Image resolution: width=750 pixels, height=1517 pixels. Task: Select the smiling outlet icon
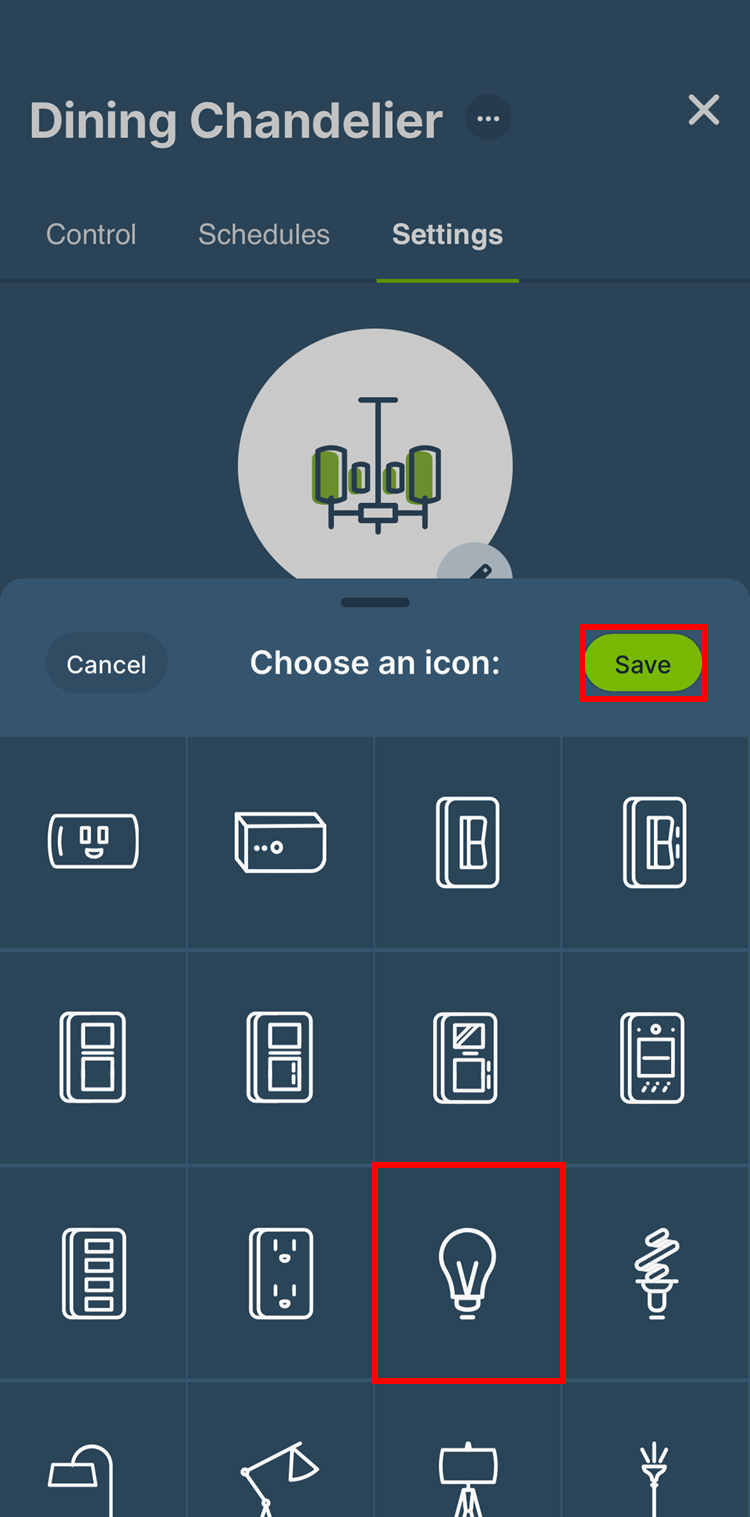point(93,841)
